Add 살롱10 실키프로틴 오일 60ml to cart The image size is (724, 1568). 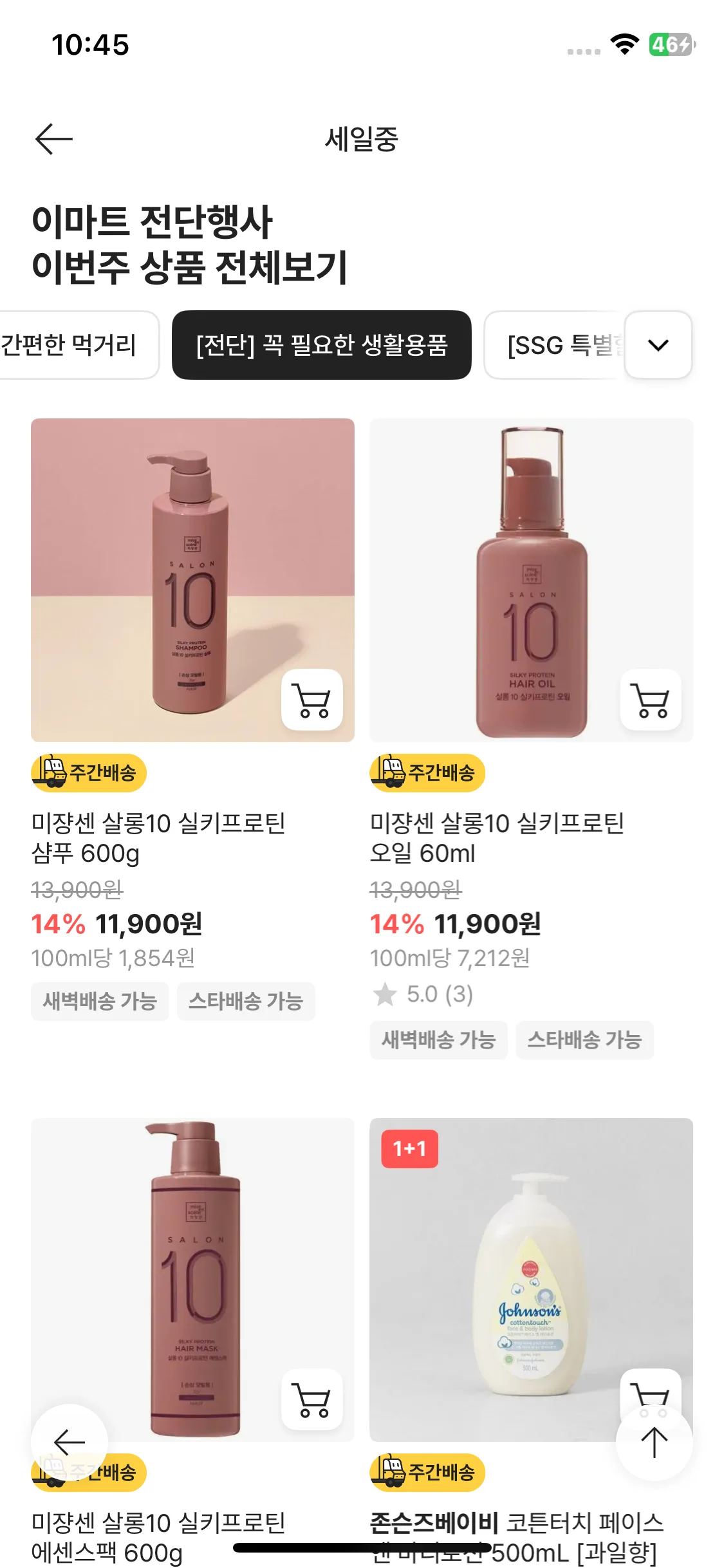651,700
